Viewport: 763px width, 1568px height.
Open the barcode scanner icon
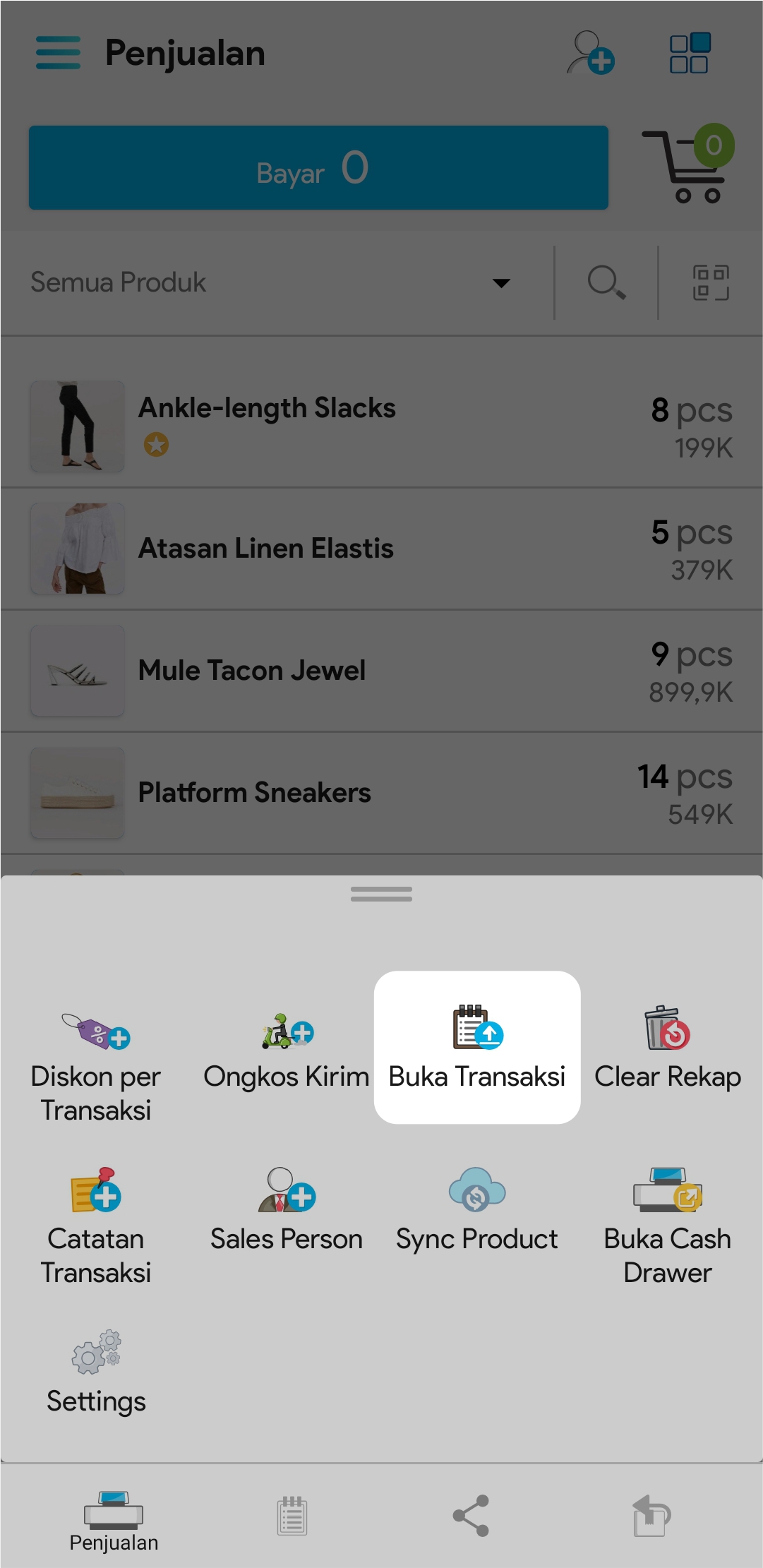[711, 283]
